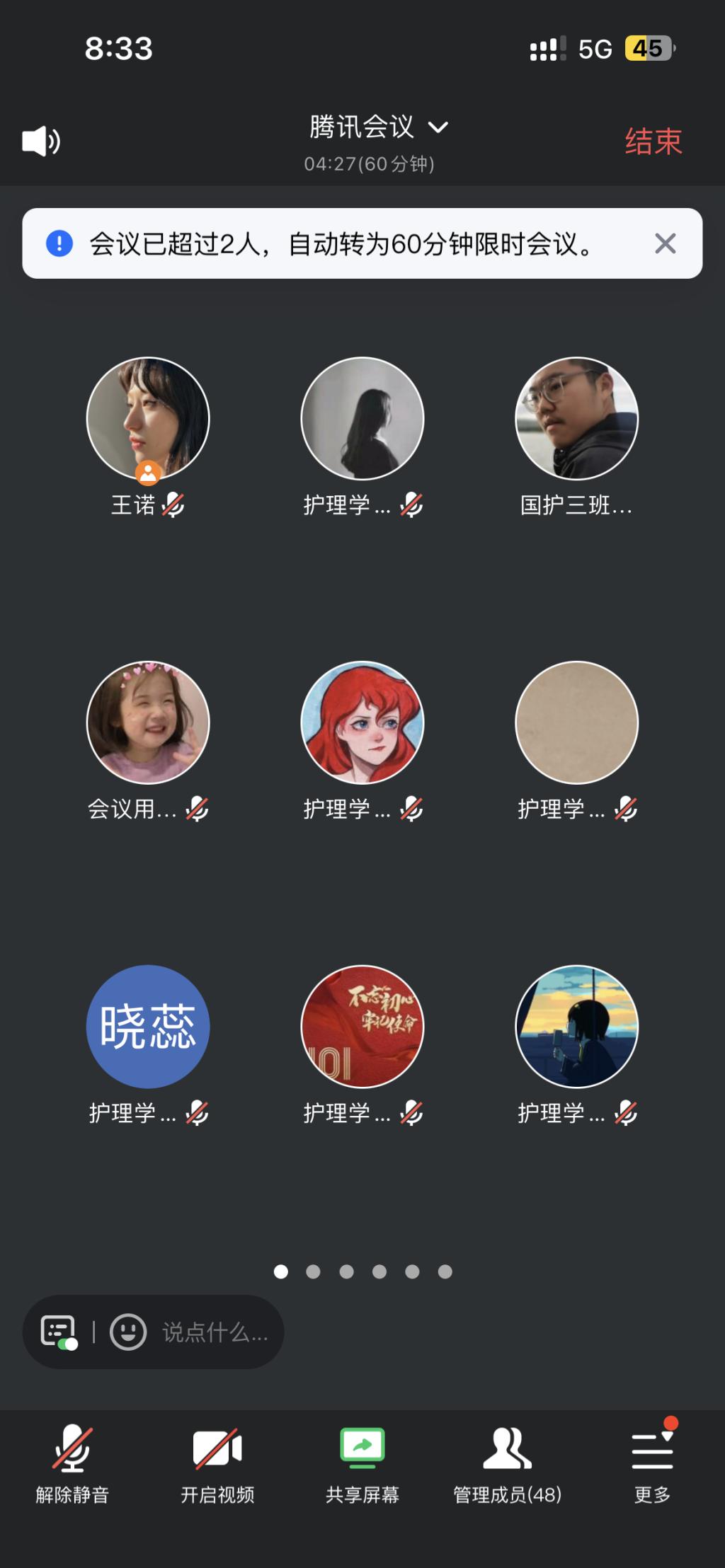The width and height of the screenshot is (725, 1568).
Task: Select the 晓蕊 avatar participant
Action: pyautogui.click(x=148, y=1027)
